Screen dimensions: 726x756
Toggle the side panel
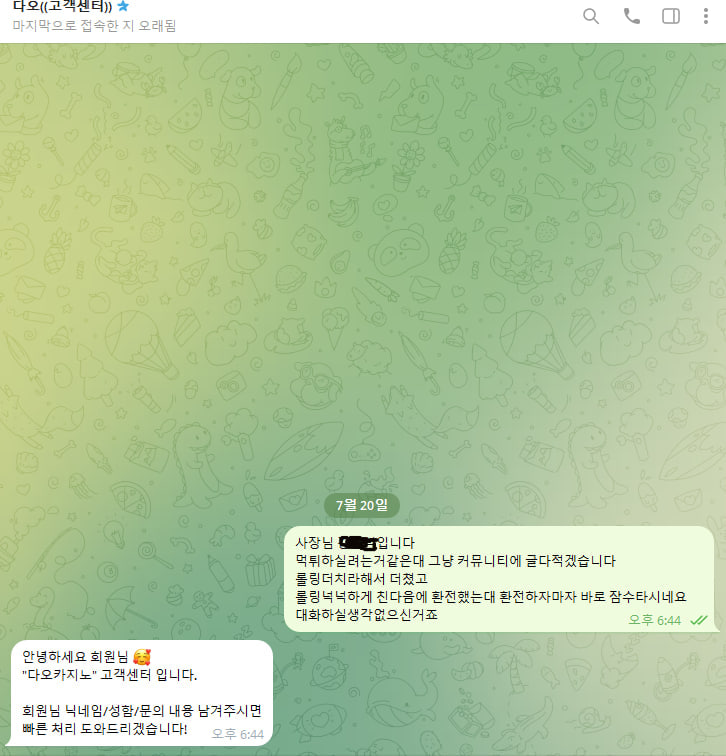(671, 16)
